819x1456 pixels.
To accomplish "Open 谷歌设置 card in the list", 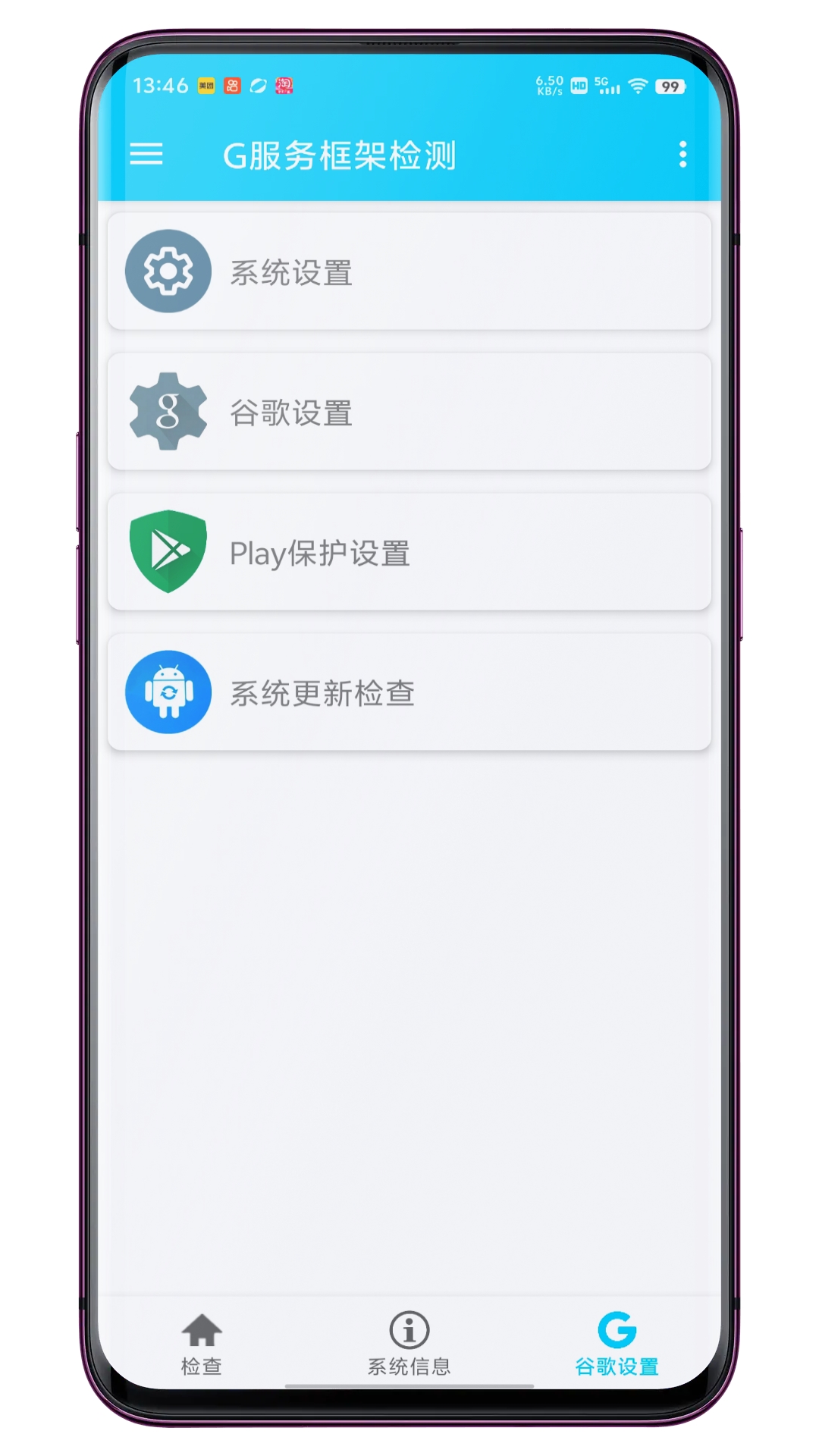I will click(x=409, y=412).
